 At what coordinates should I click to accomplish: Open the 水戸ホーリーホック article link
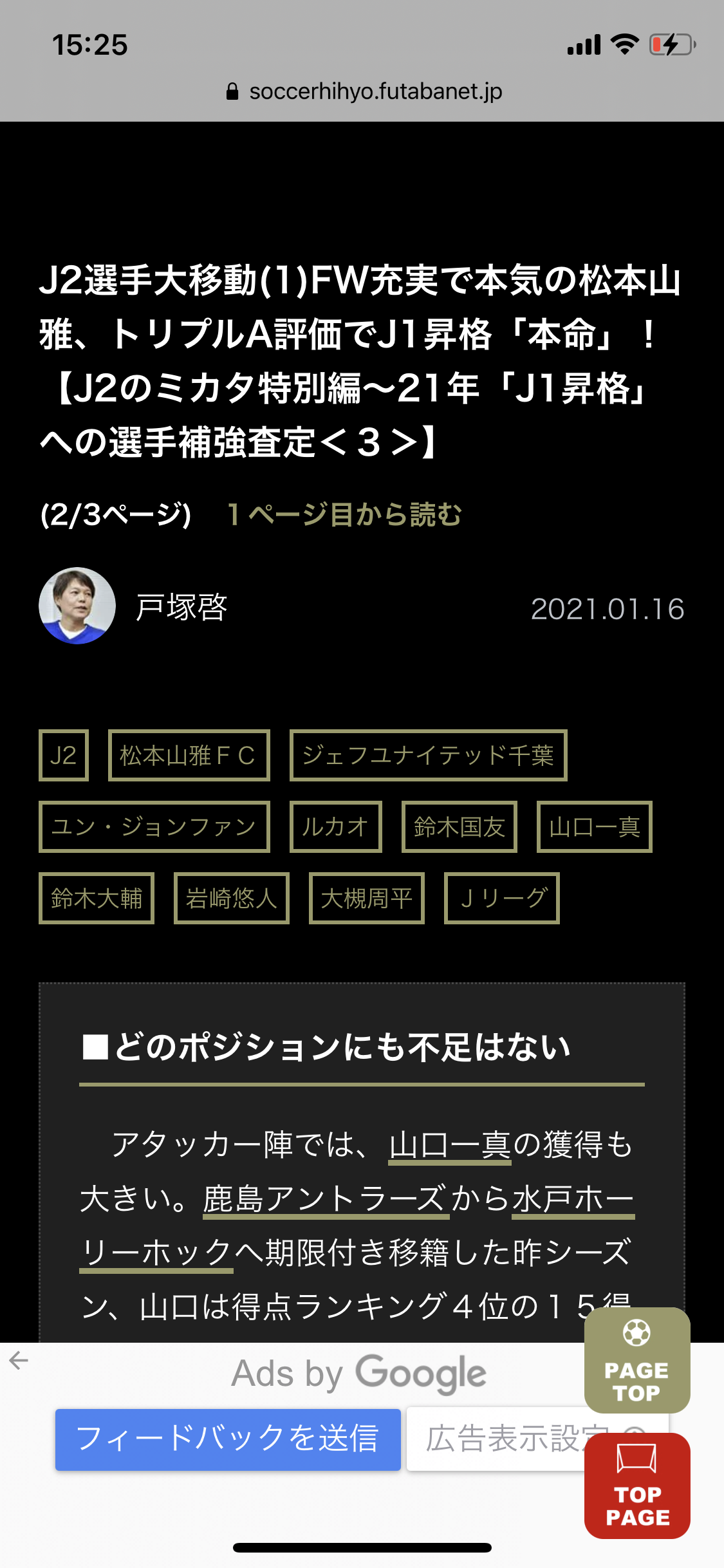[573, 1199]
